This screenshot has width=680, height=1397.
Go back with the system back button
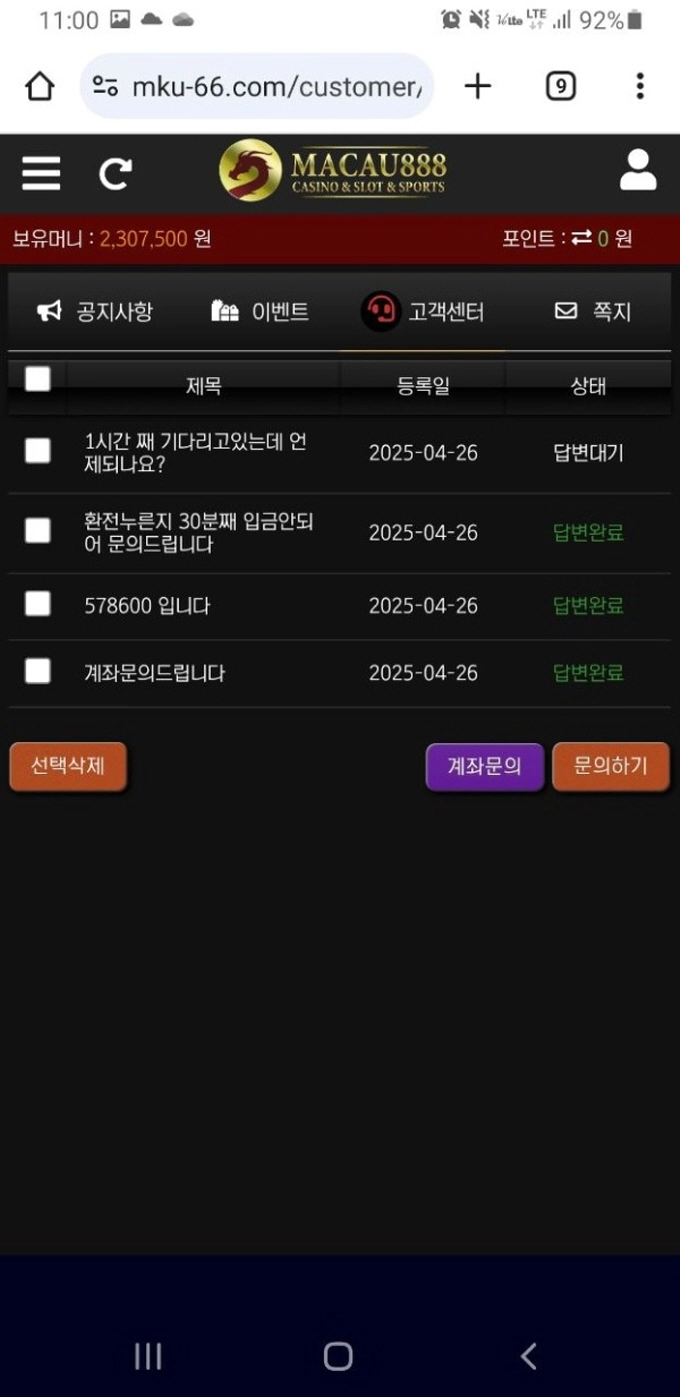click(x=529, y=1356)
